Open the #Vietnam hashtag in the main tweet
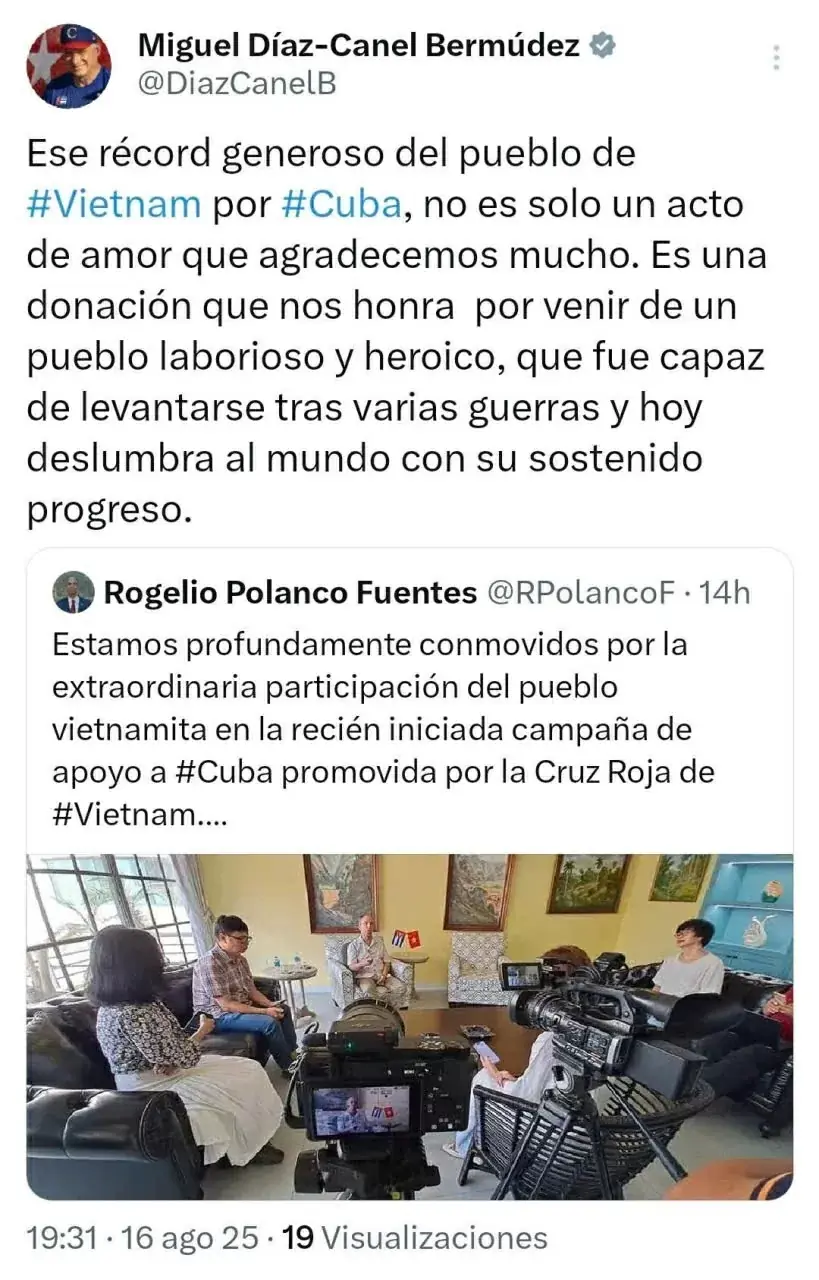The width and height of the screenshot is (819, 1280). pyautogui.click(x=113, y=204)
